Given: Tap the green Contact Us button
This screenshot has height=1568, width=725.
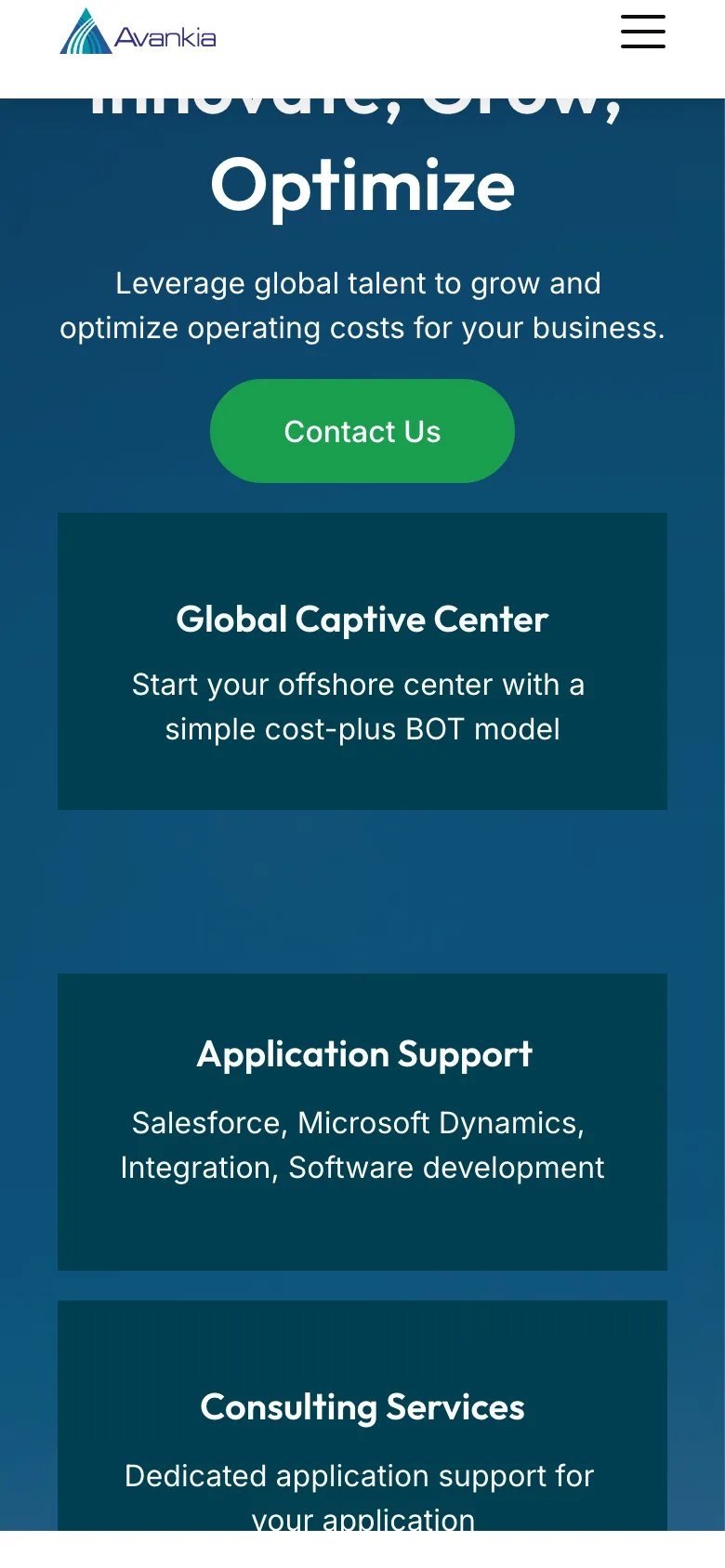Looking at the screenshot, I should pos(362,431).
